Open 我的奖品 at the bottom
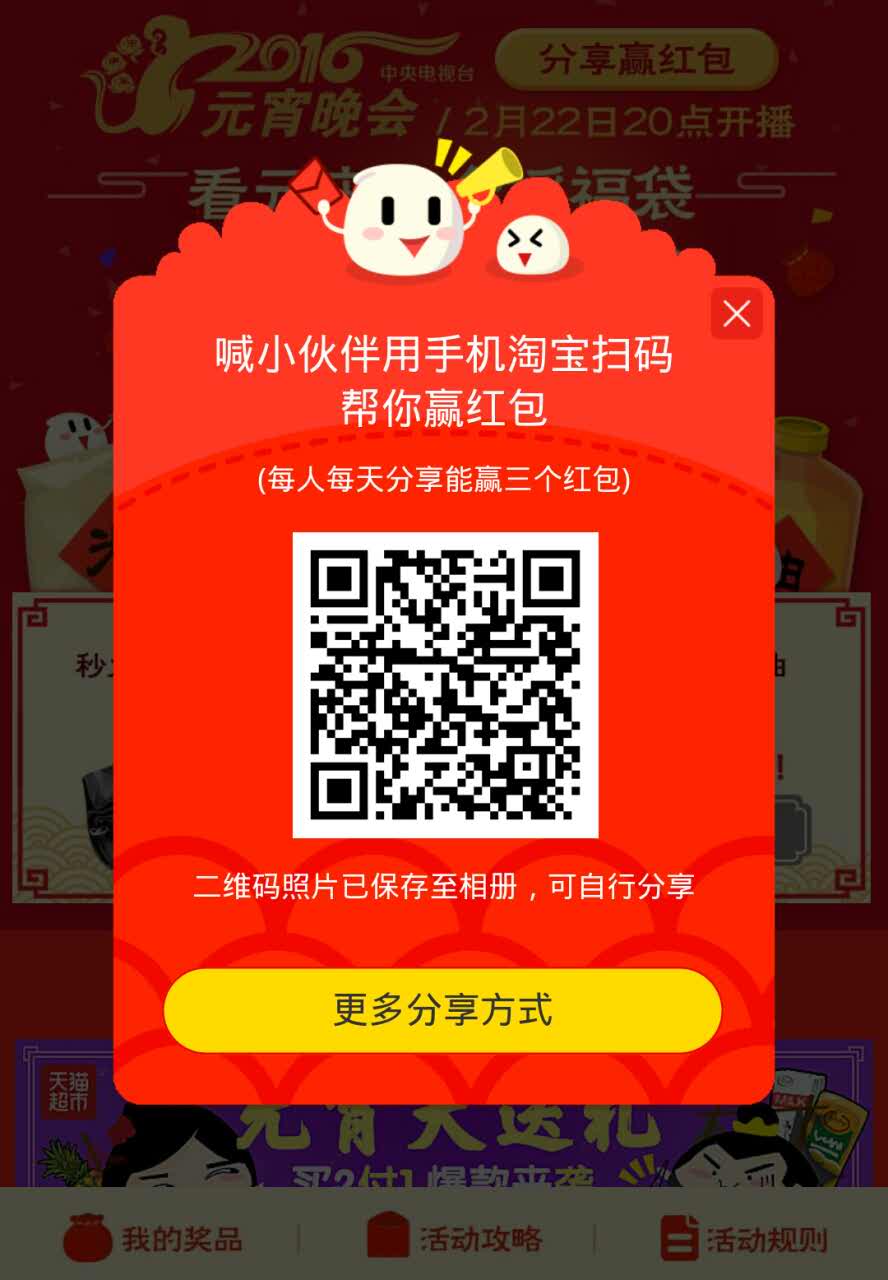The image size is (888, 1280). point(153,1239)
